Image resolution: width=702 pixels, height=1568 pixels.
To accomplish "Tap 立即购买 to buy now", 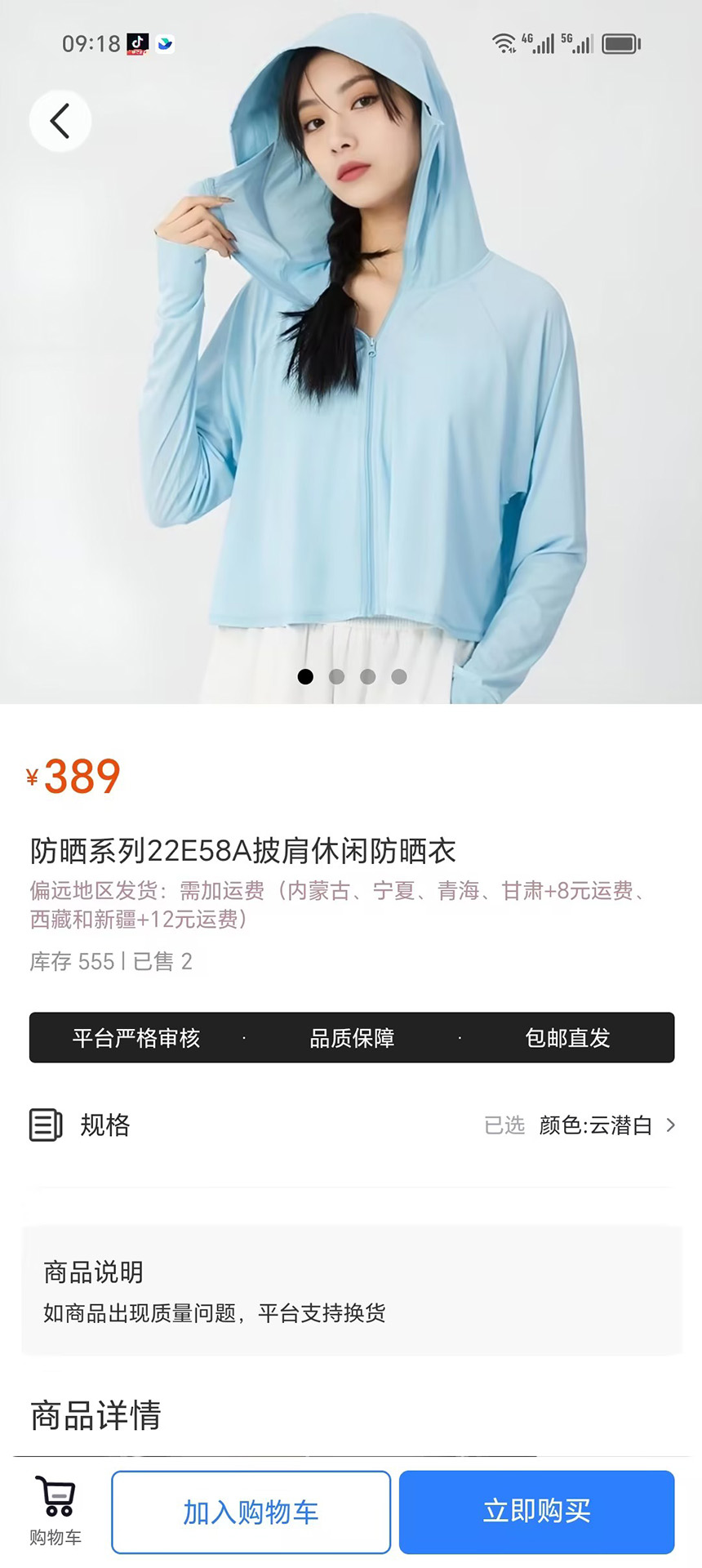I will click(x=536, y=1512).
